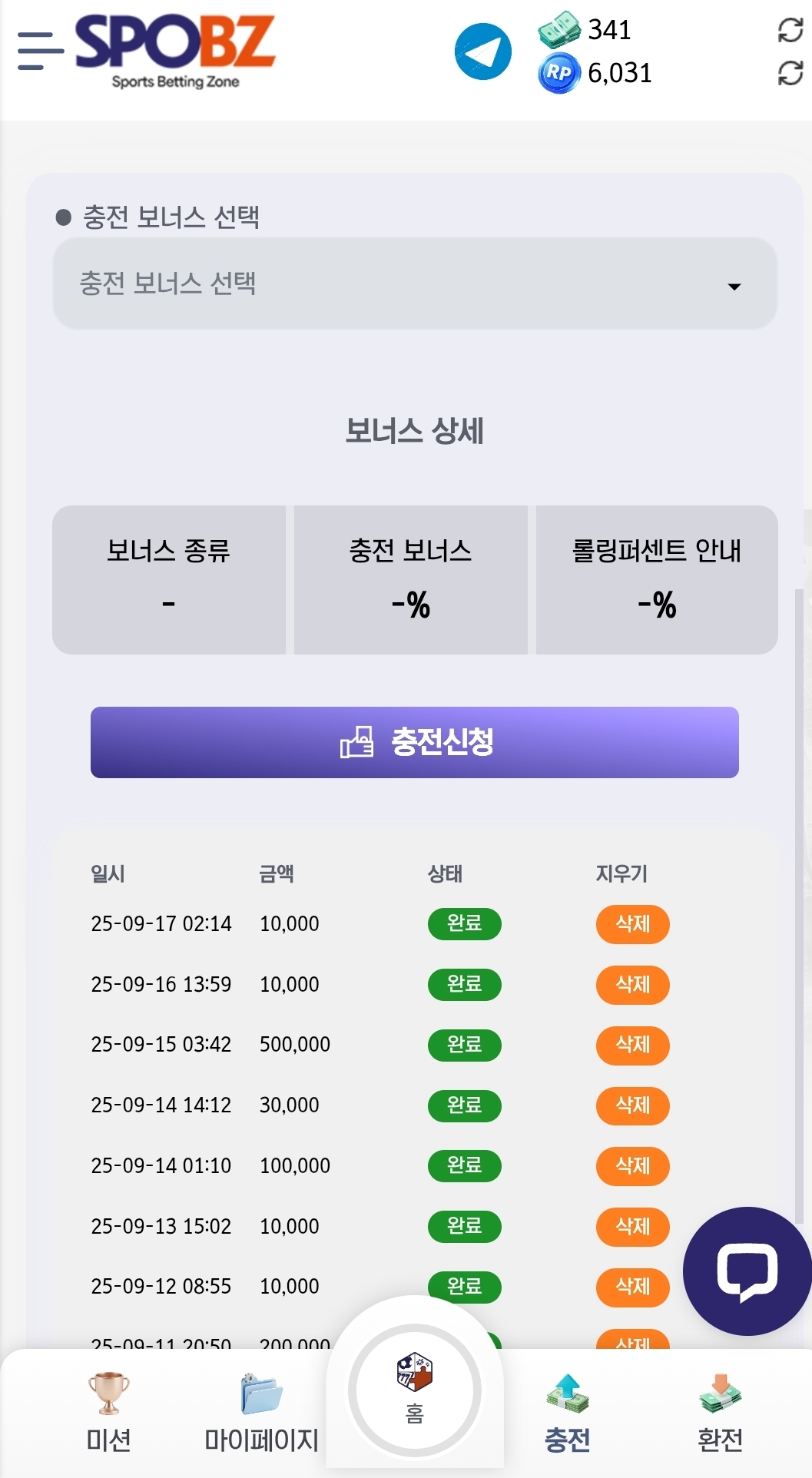Expand the 충전 보너스 선택 dropdown
The height and width of the screenshot is (1478, 812).
pyautogui.click(x=415, y=284)
